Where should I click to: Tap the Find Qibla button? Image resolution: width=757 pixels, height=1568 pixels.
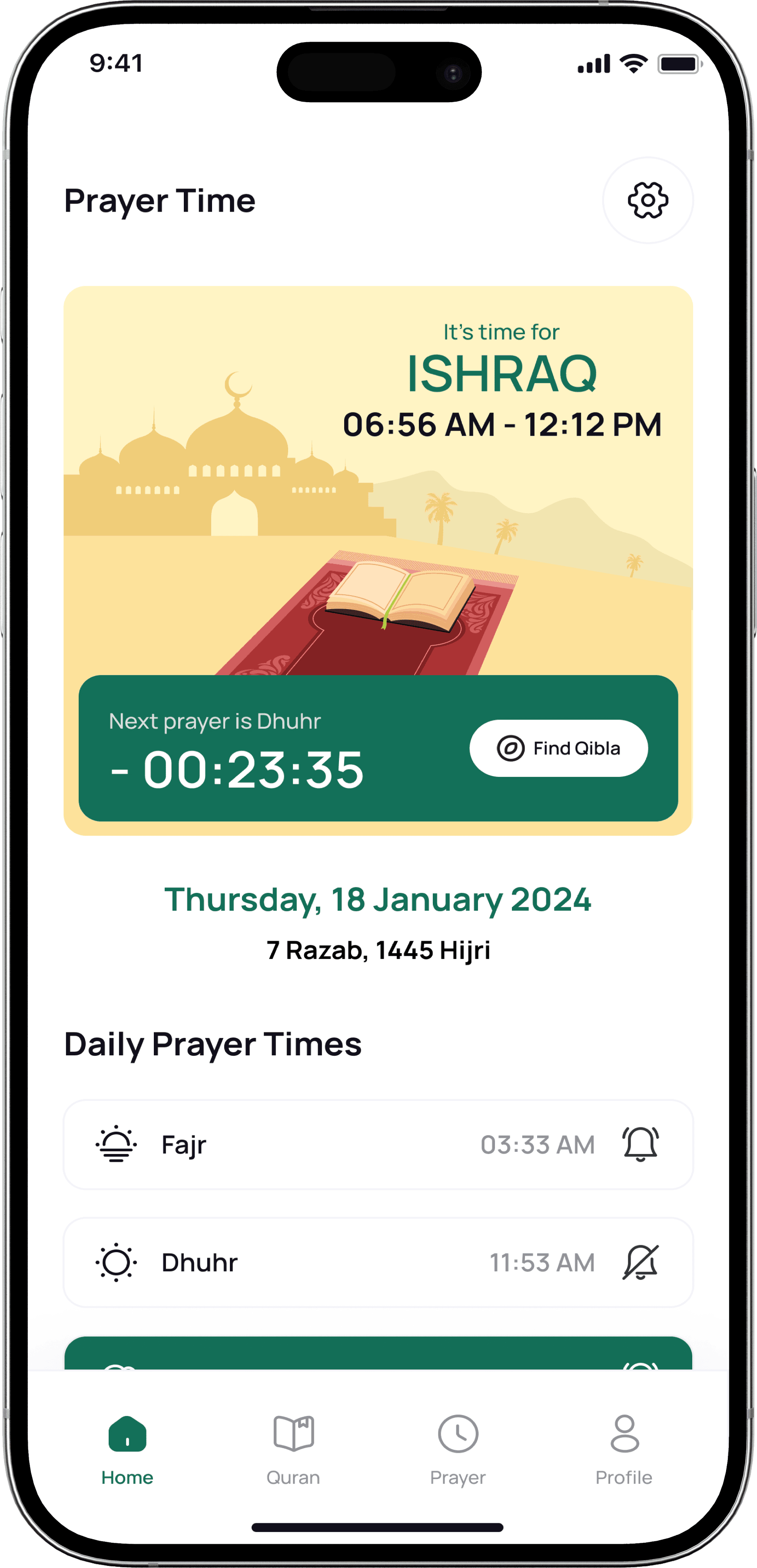click(x=558, y=748)
